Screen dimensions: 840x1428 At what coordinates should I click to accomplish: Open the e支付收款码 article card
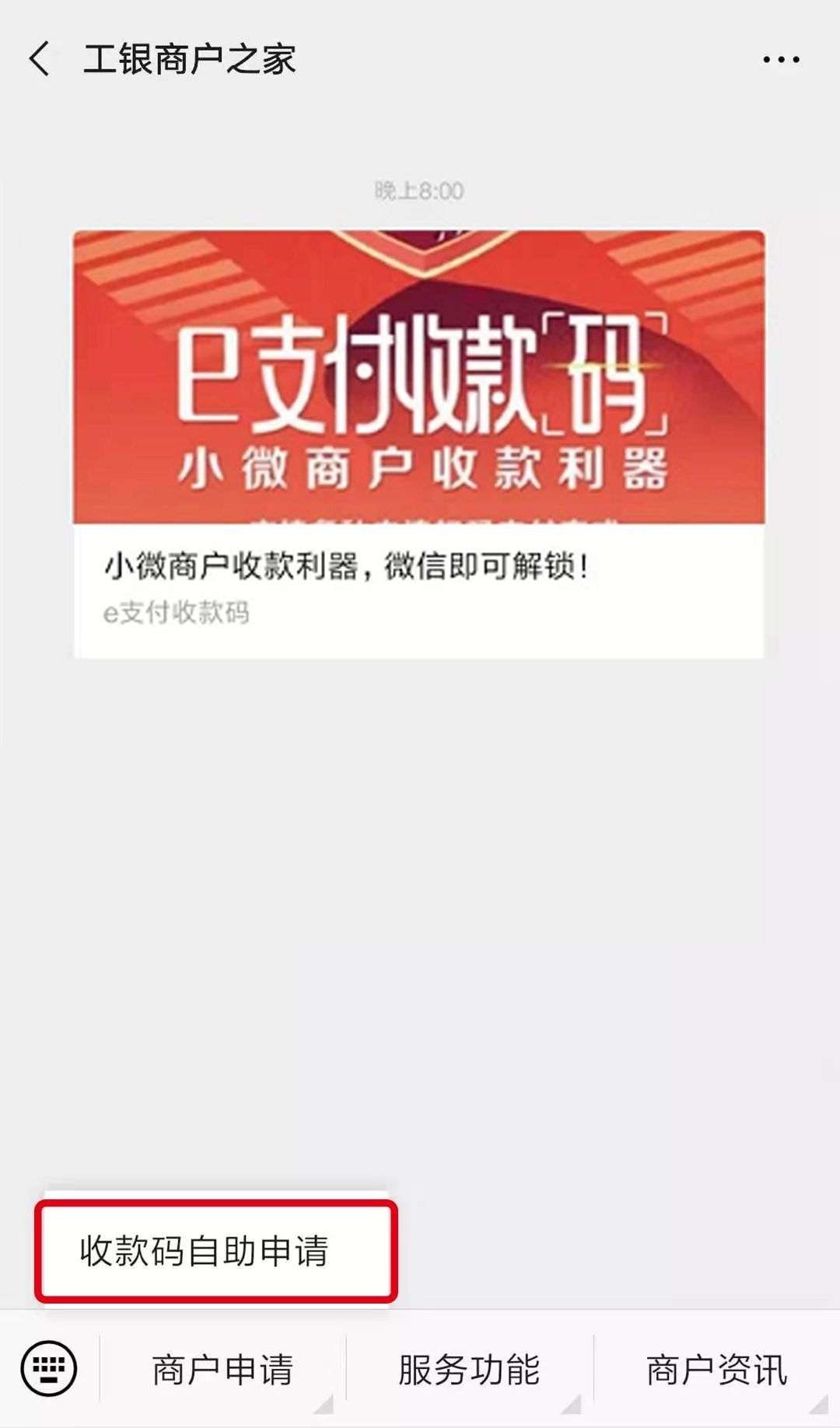[x=418, y=443]
